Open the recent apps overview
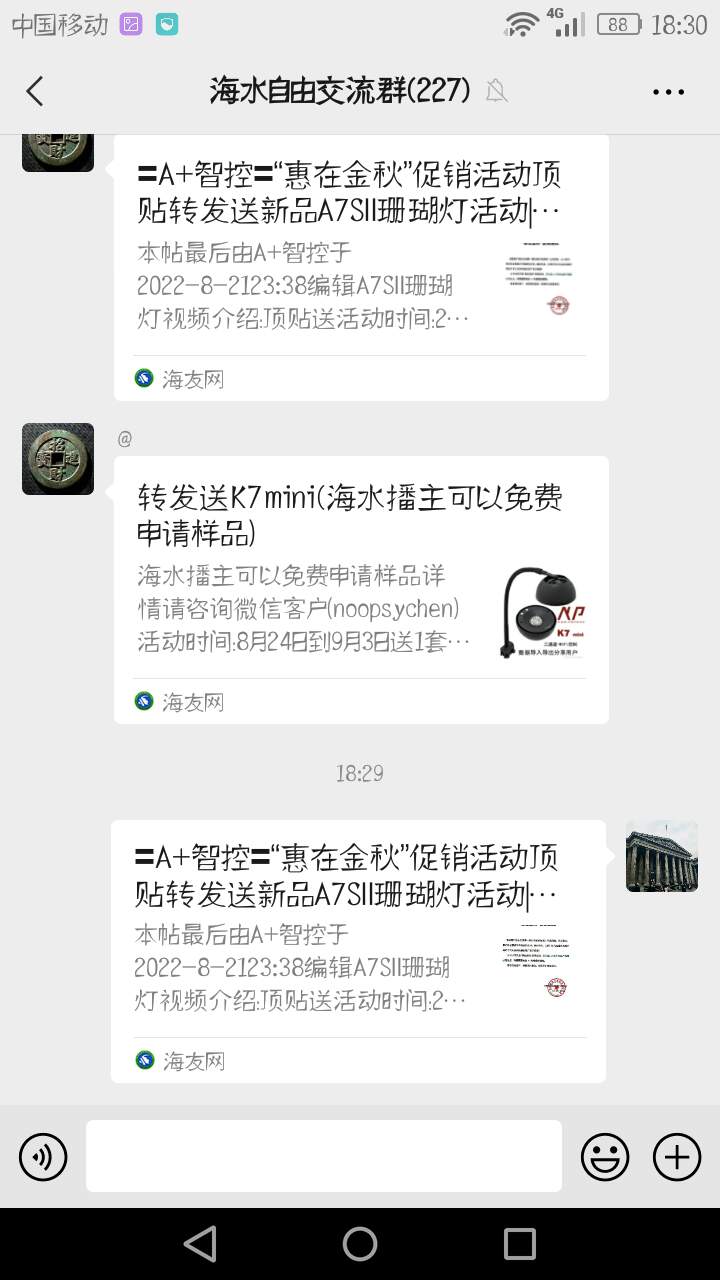This screenshot has height=1280, width=720. pyautogui.click(x=519, y=1244)
